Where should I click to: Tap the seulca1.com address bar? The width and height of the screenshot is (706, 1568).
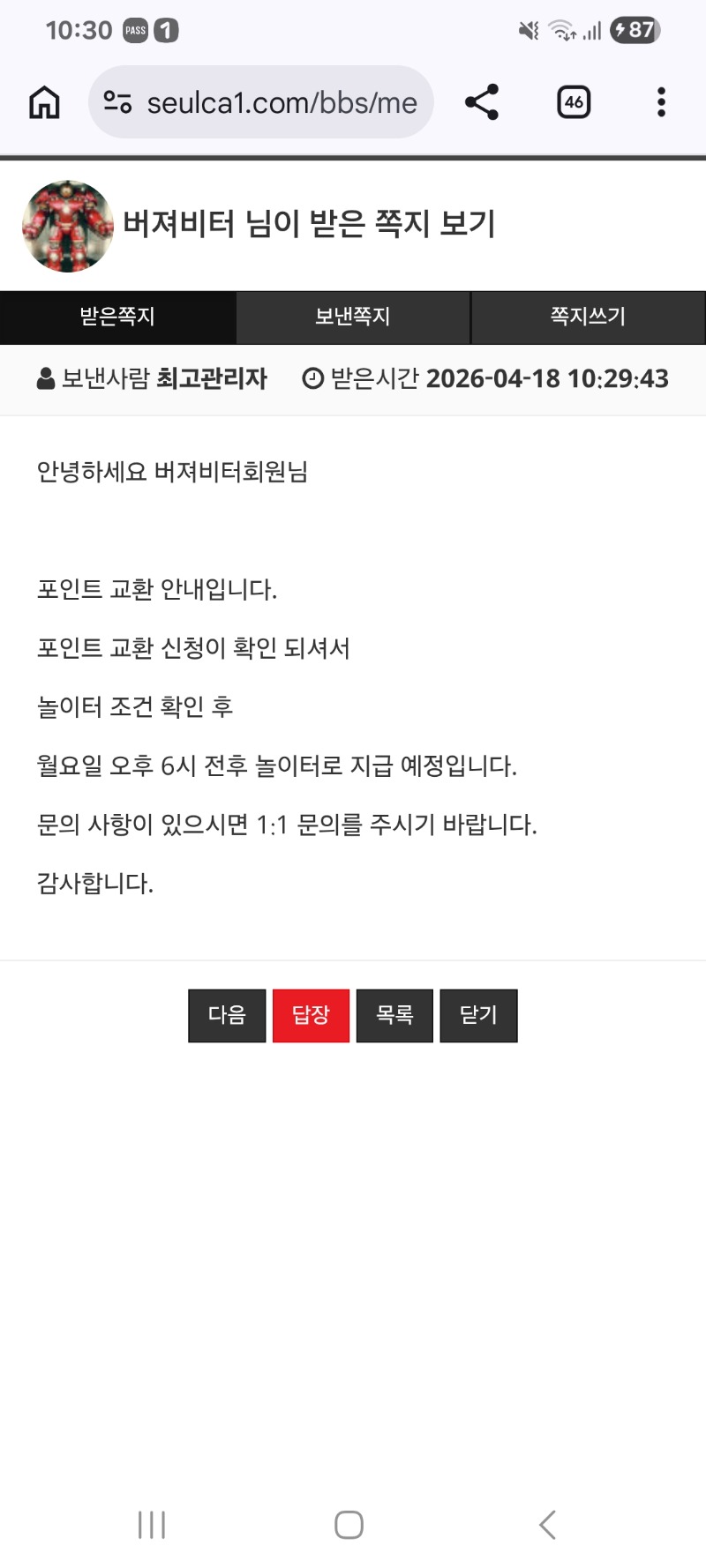click(265, 102)
